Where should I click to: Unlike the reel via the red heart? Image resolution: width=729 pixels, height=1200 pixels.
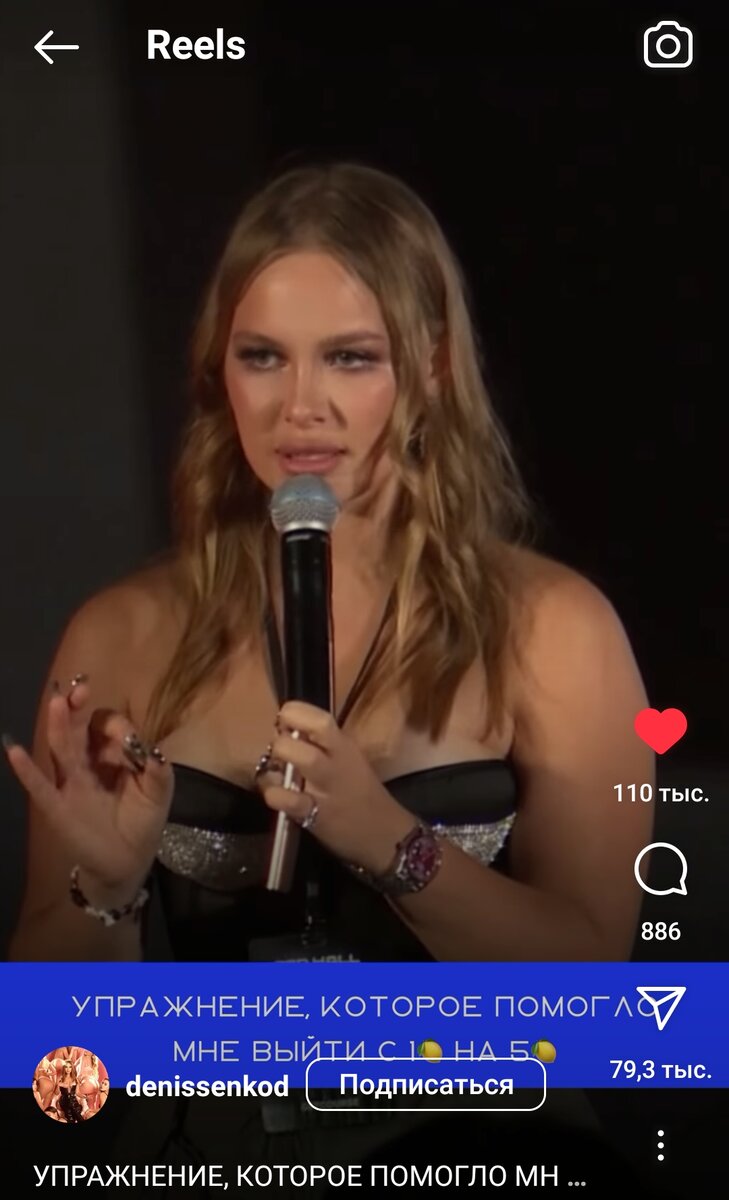click(x=660, y=731)
